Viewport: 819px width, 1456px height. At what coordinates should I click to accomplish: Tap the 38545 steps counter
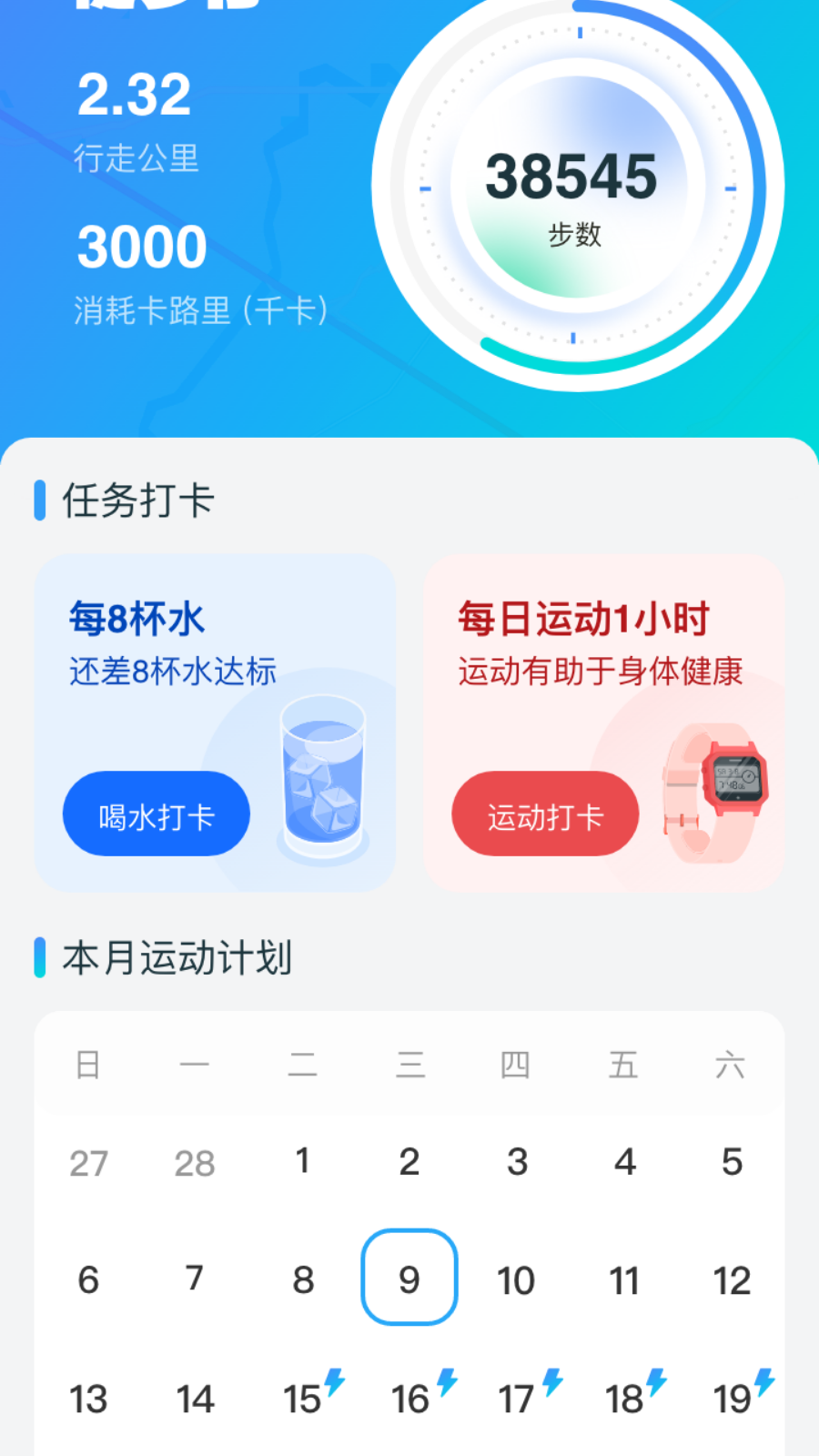[x=572, y=174]
